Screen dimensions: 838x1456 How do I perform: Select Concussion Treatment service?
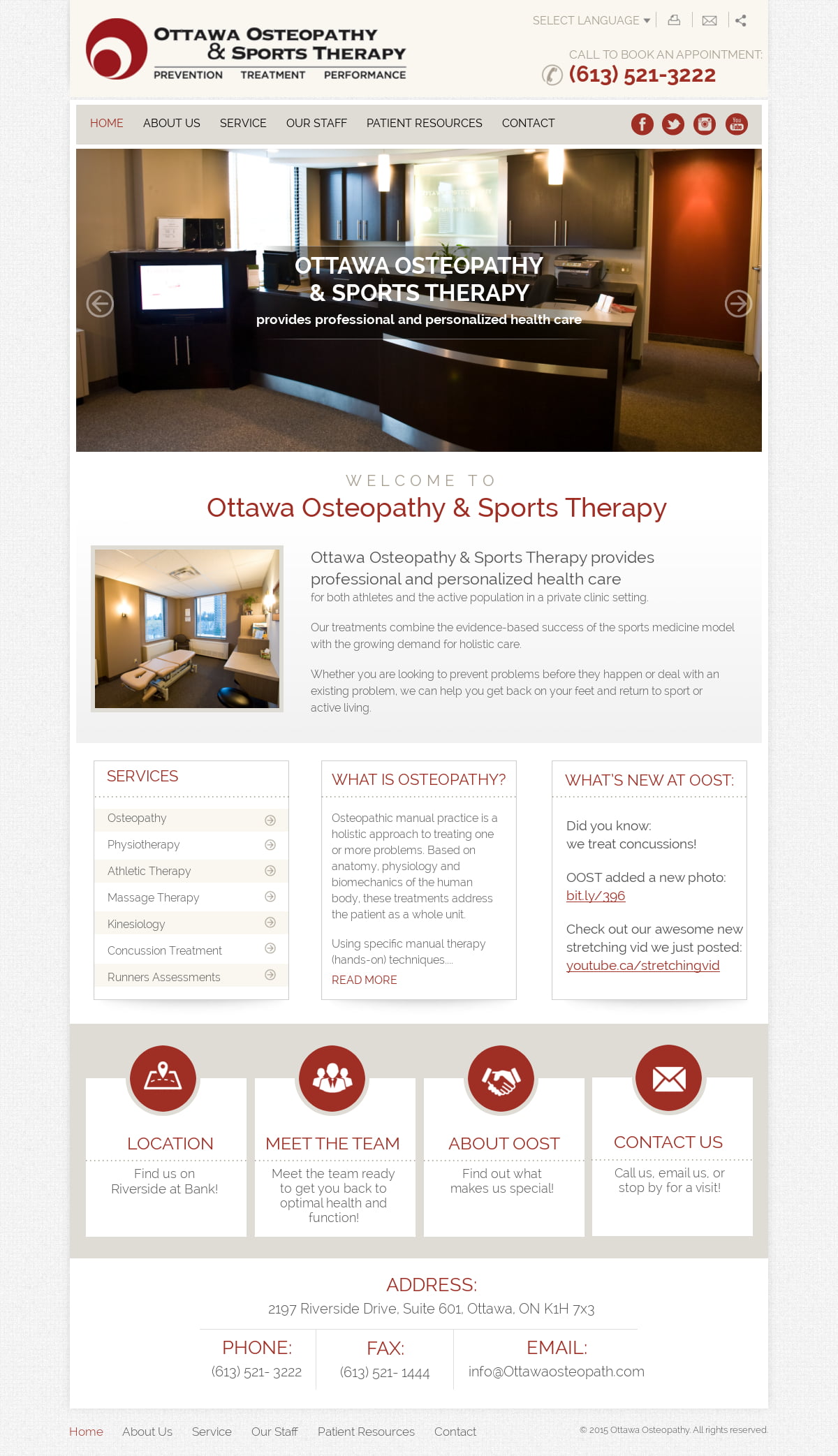pyautogui.click(x=191, y=950)
